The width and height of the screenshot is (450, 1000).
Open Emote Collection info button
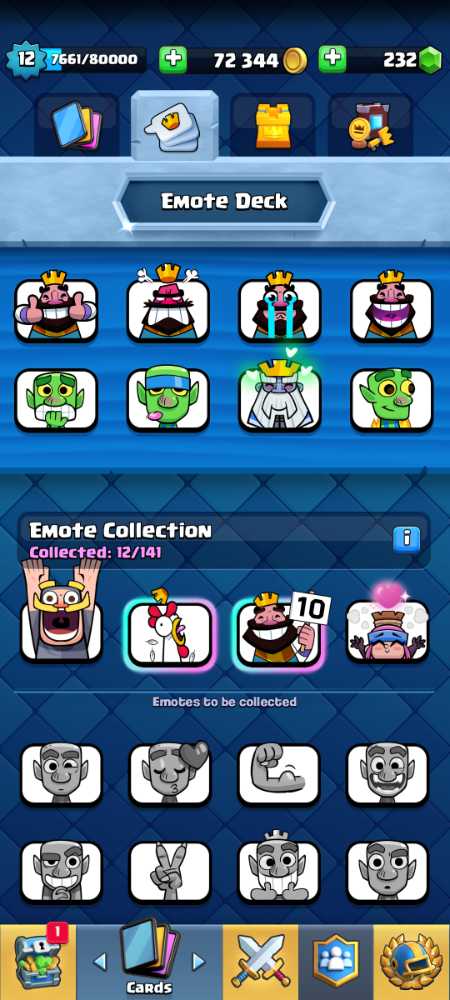[x=406, y=540]
